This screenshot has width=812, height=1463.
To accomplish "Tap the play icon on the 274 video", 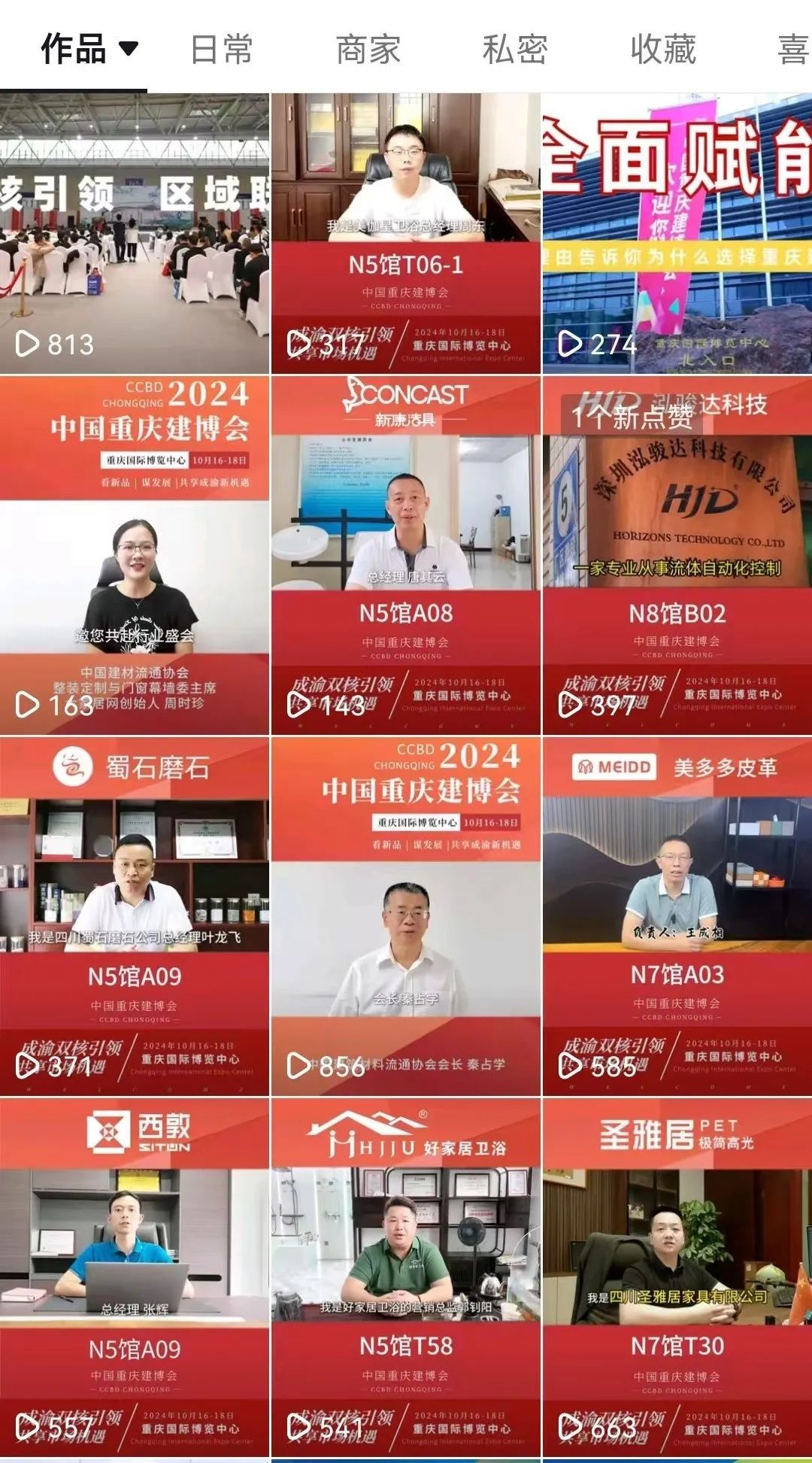I will point(570,343).
